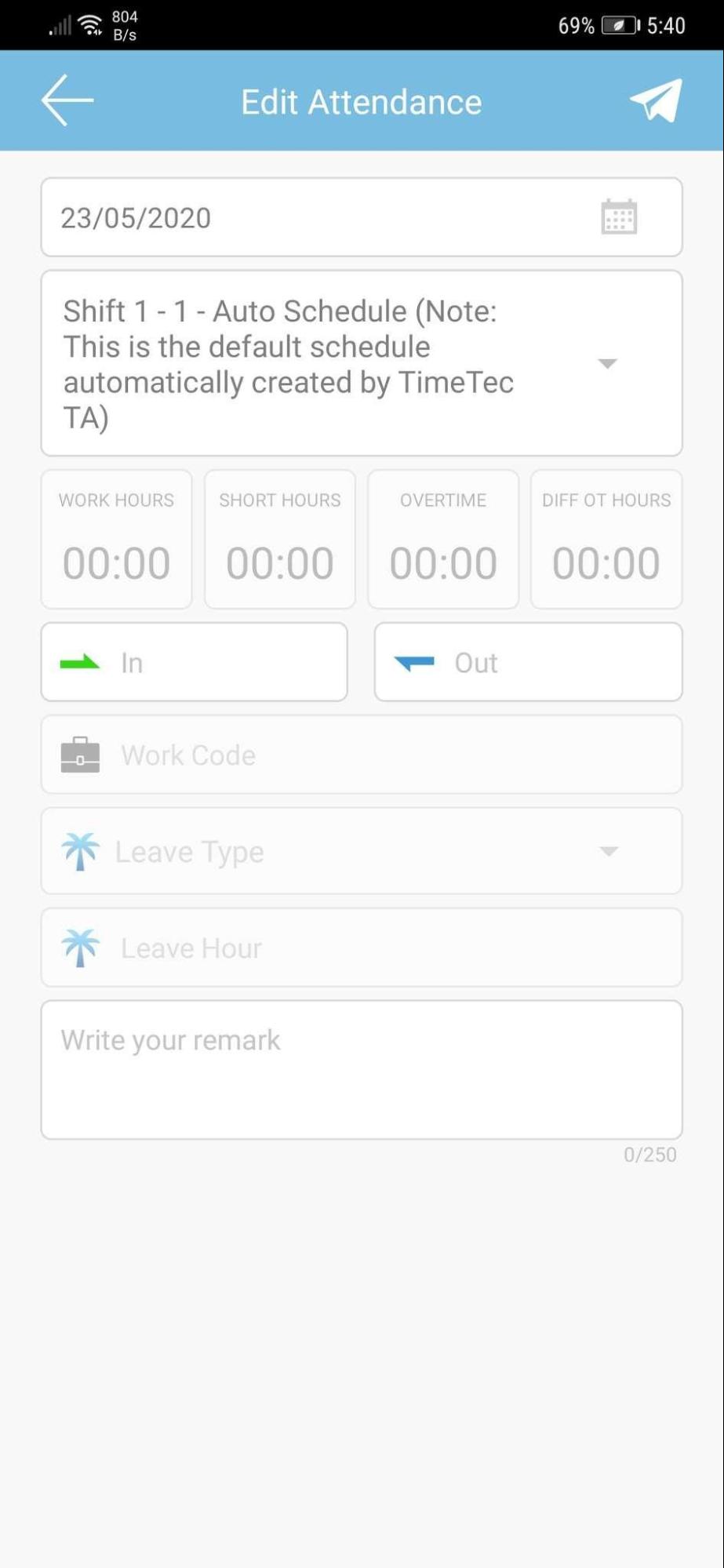Go back using the arrow icon
724x1568 pixels.
click(x=67, y=100)
